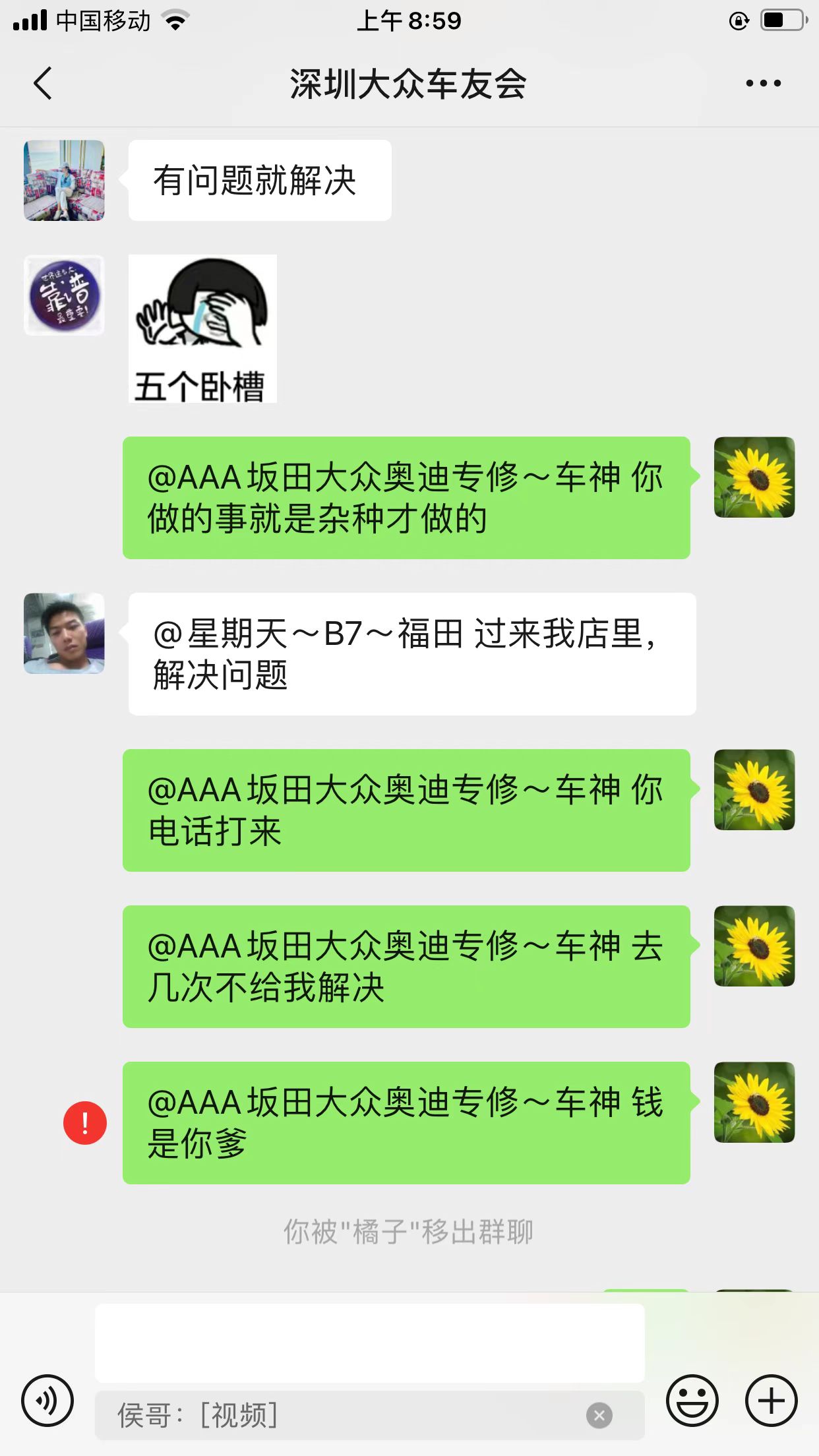This screenshot has width=819, height=1456.
Task: Open sunflower avatar beside 钱是你爹 message
Action: (x=754, y=1102)
